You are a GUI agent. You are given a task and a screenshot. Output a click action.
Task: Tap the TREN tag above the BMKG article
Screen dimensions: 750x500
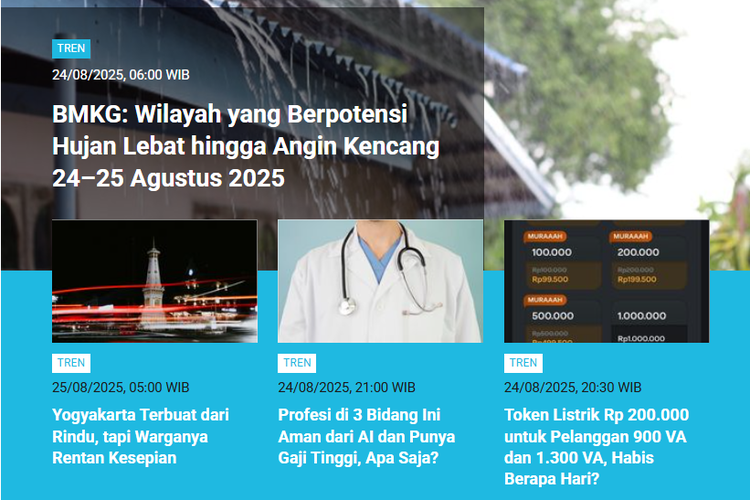point(71,48)
